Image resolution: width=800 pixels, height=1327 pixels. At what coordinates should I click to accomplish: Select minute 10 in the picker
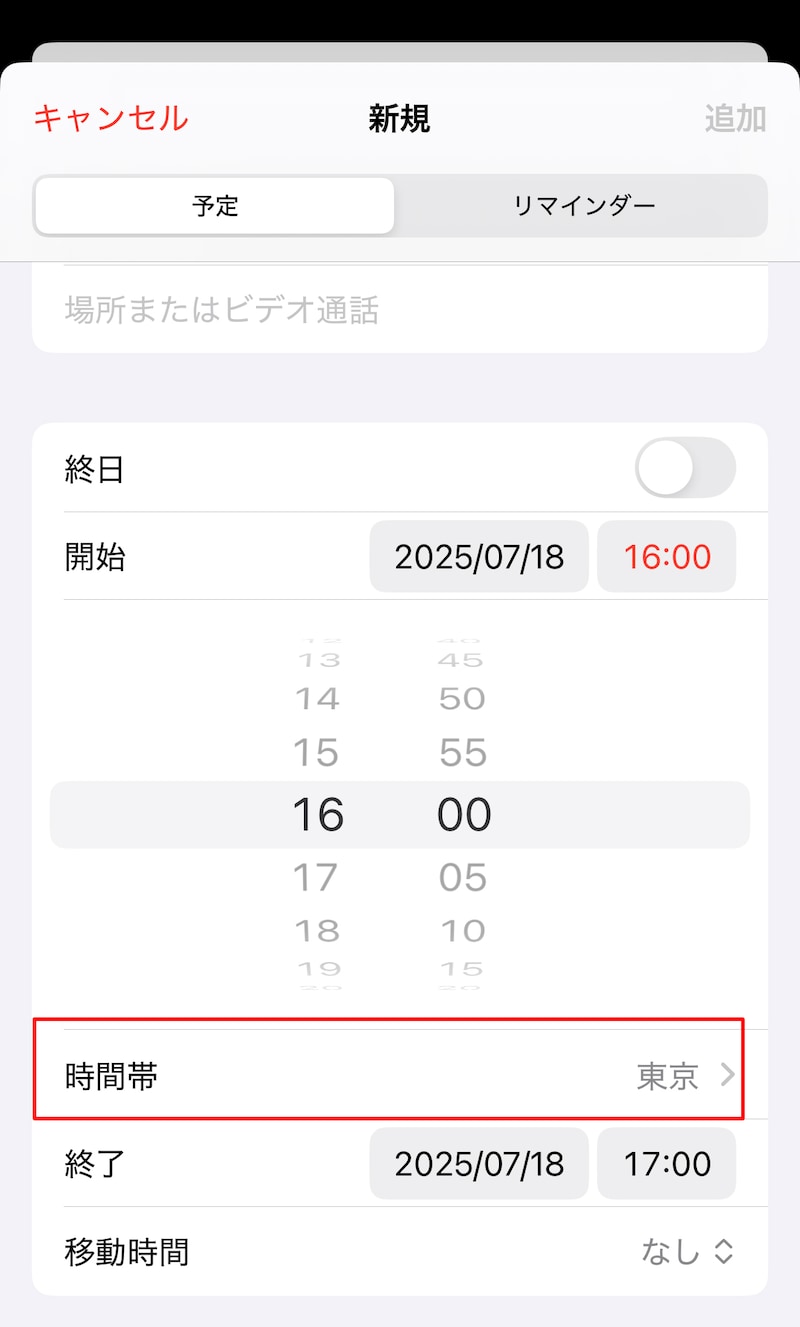click(x=461, y=929)
